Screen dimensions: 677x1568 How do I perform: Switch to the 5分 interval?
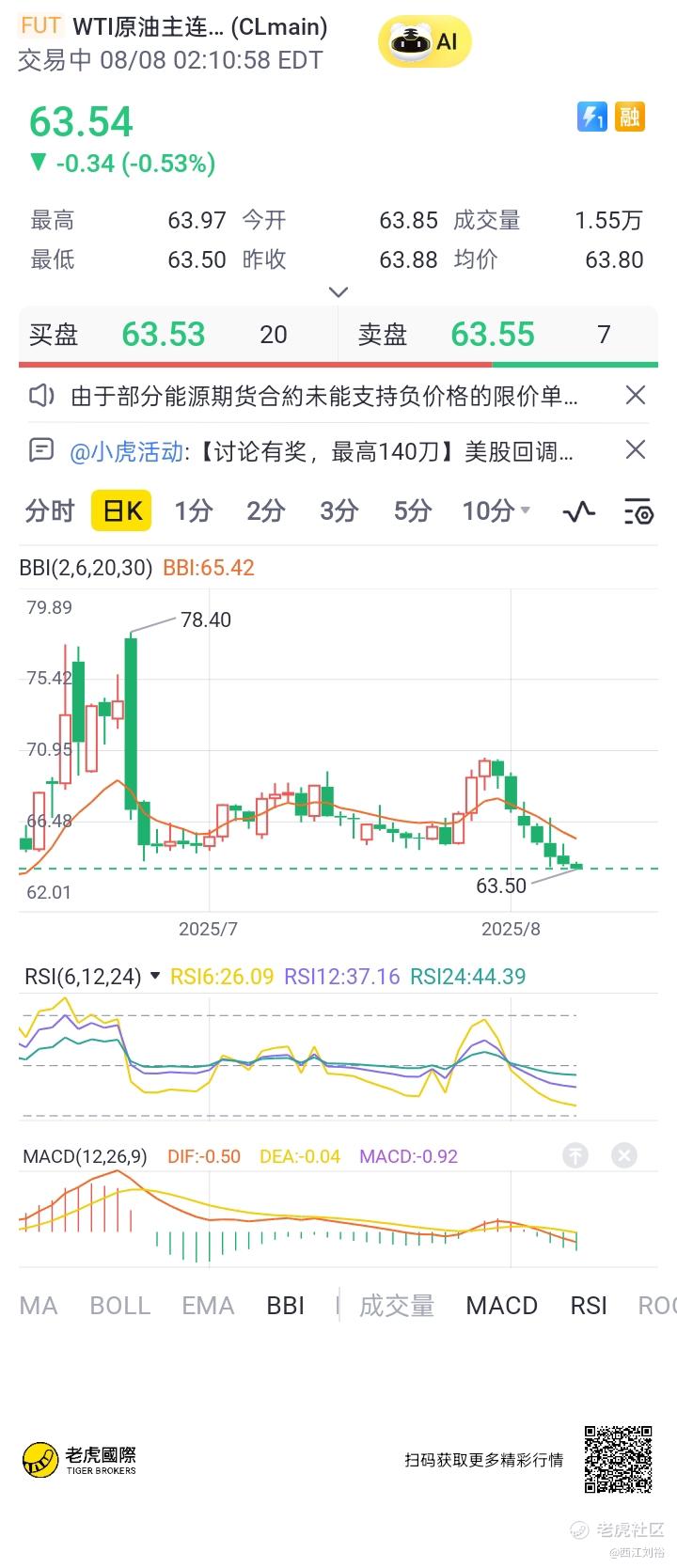(x=412, y=511)
